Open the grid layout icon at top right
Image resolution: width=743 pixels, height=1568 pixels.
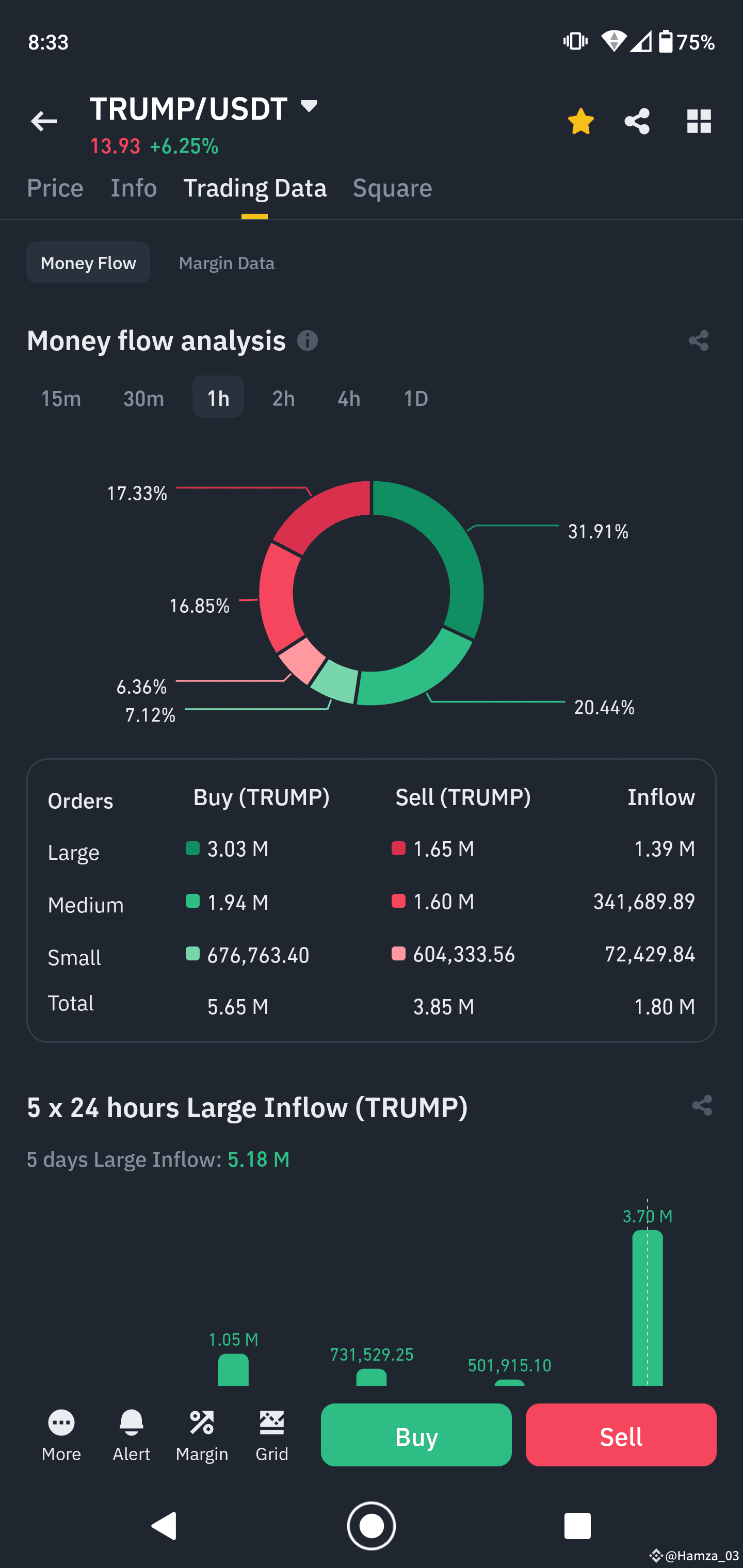(x=699, y=121)
